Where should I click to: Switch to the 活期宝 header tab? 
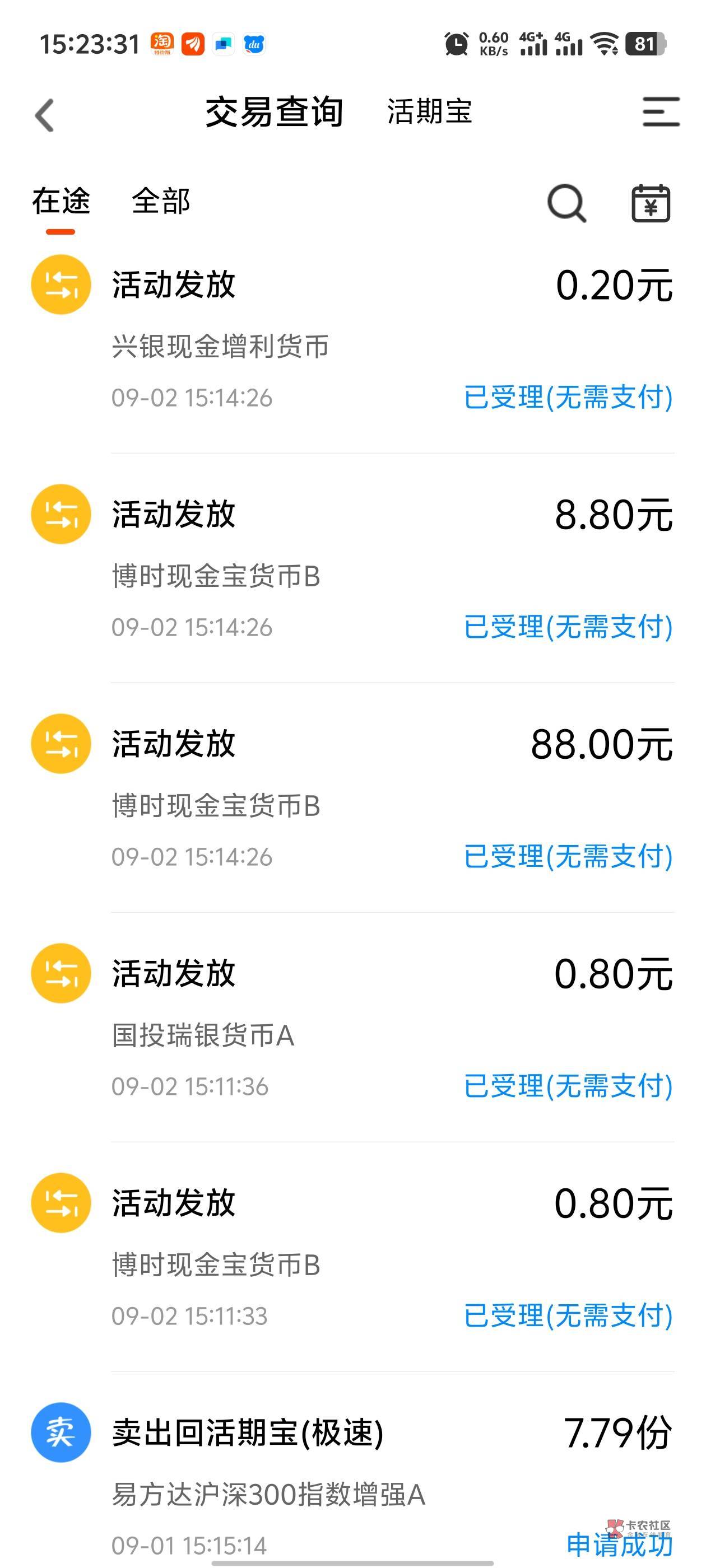pyautogui.click(x=429, y=112)
